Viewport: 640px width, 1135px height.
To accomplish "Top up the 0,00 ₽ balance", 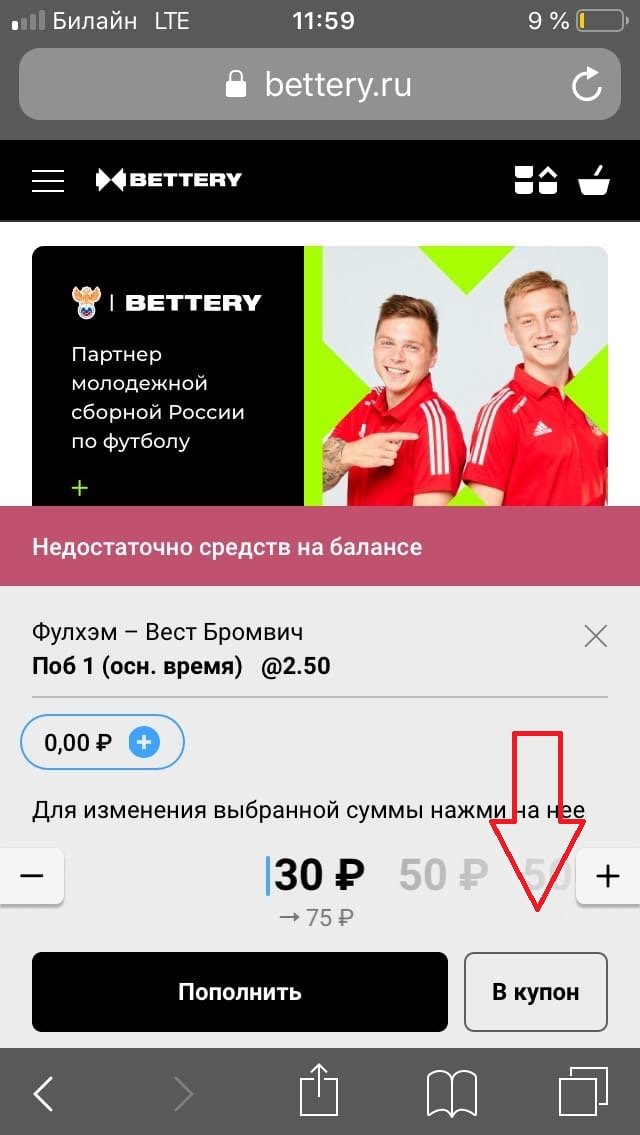I will (x=145, y=742).
